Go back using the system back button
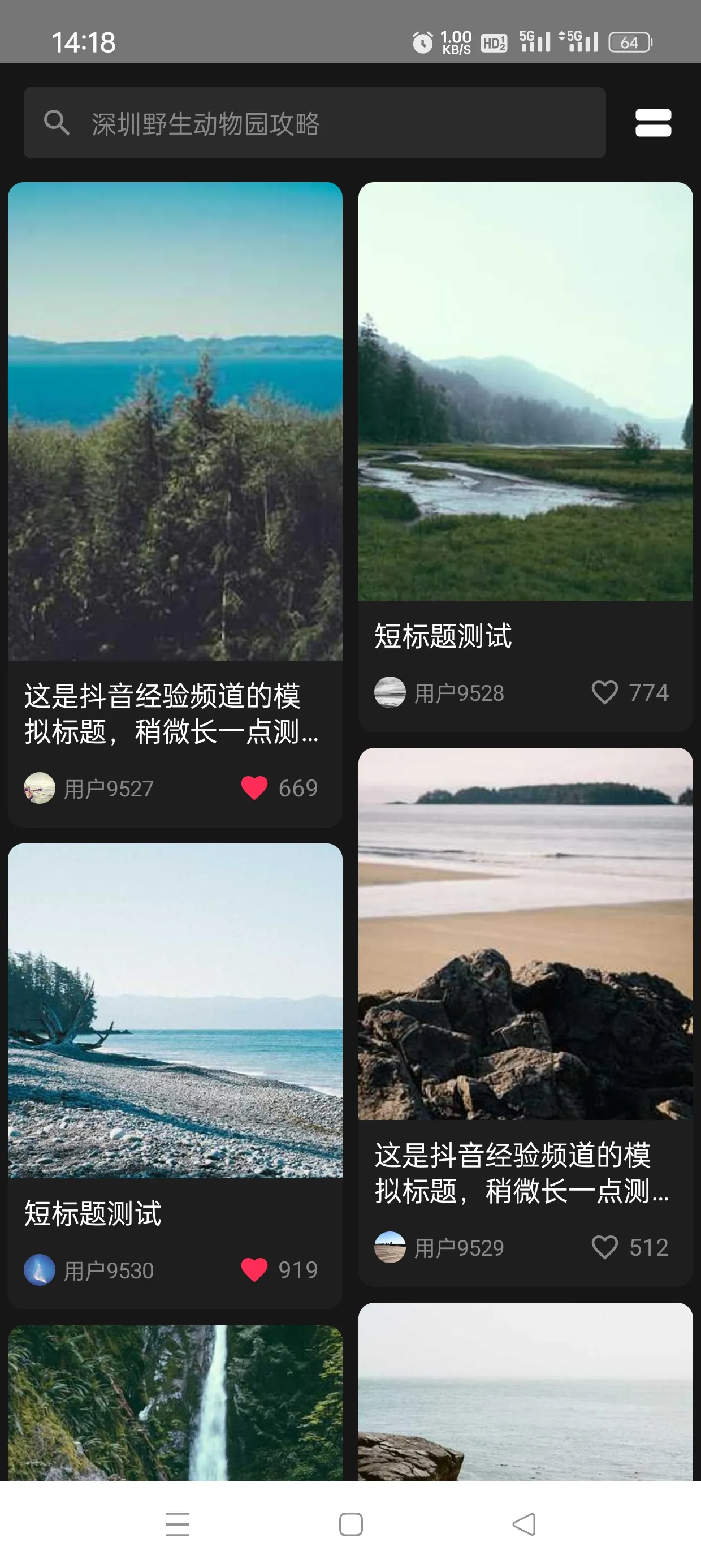701x1568 pixels. click(524, 1524)
